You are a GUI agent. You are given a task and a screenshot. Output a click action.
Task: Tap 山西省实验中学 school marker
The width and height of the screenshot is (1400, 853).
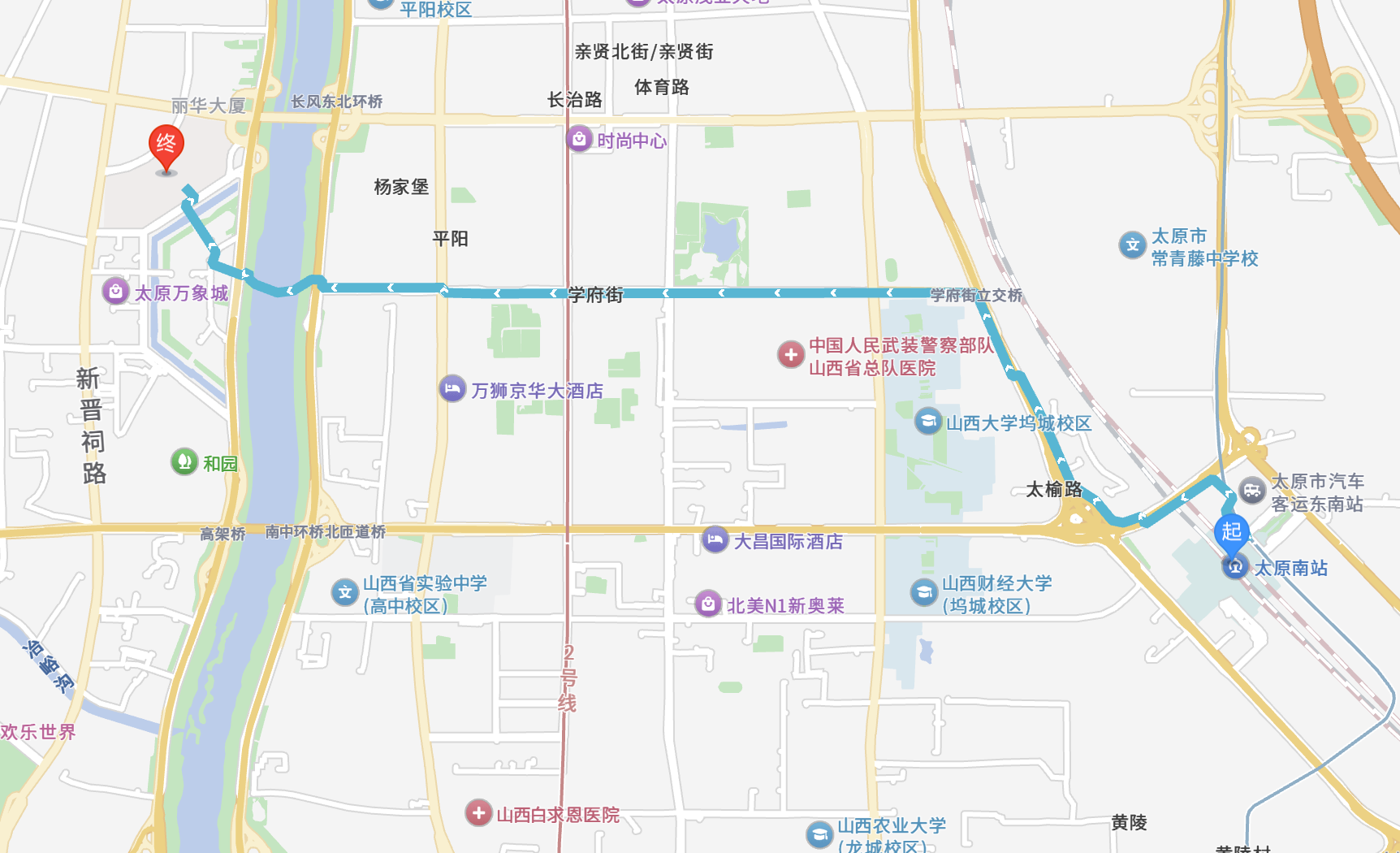point(345,592)
